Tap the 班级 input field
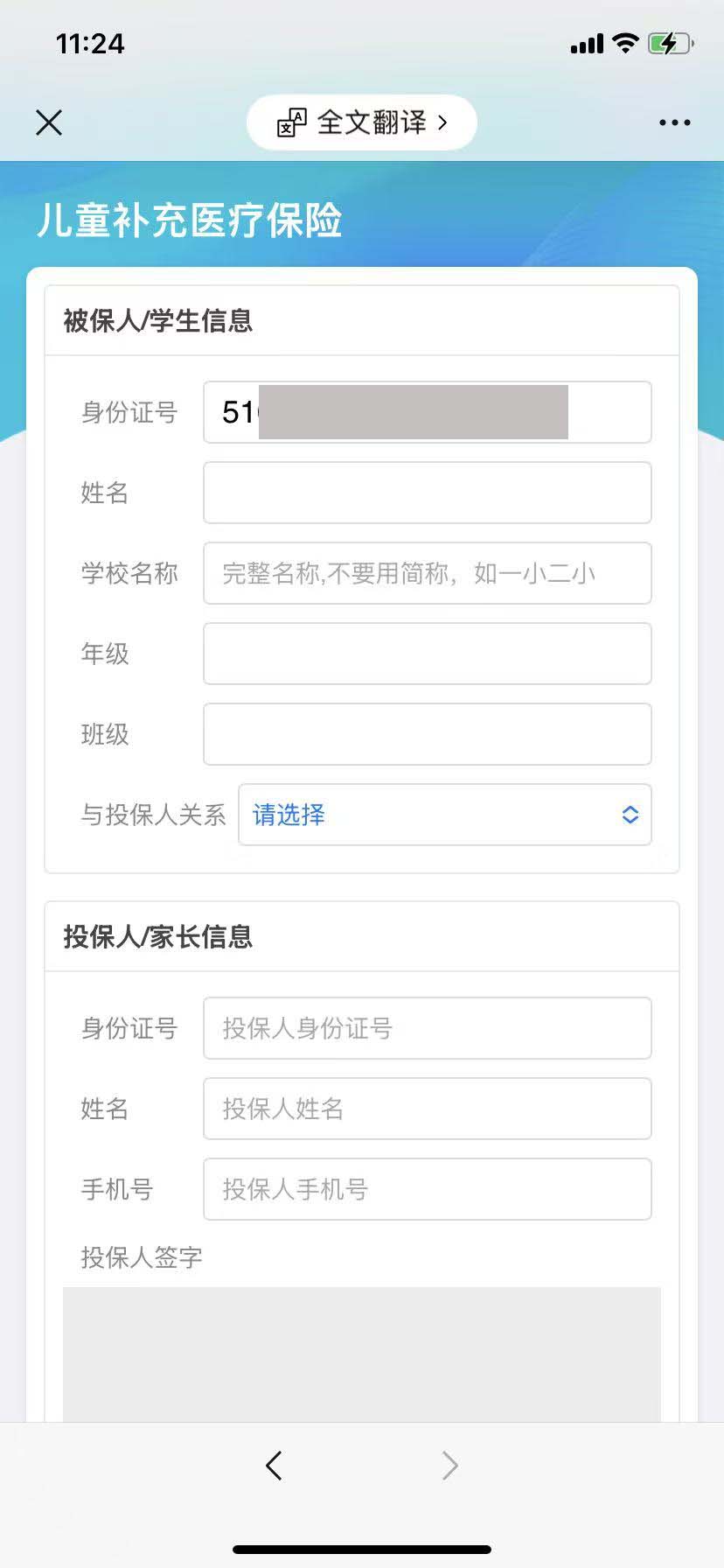This screenshot has height=1568, width=724. (427, 734)
